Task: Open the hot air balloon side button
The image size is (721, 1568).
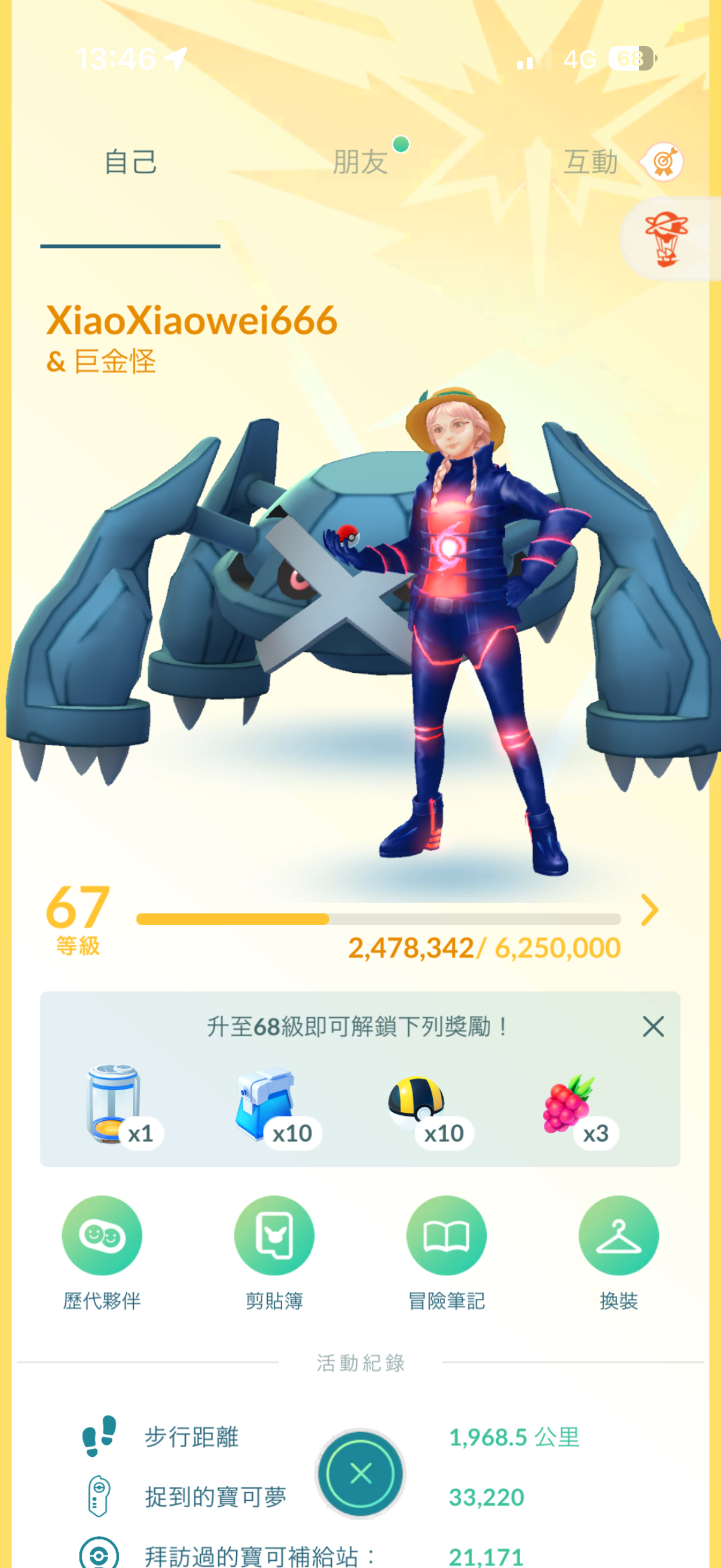Action: [x=666, y=239]
